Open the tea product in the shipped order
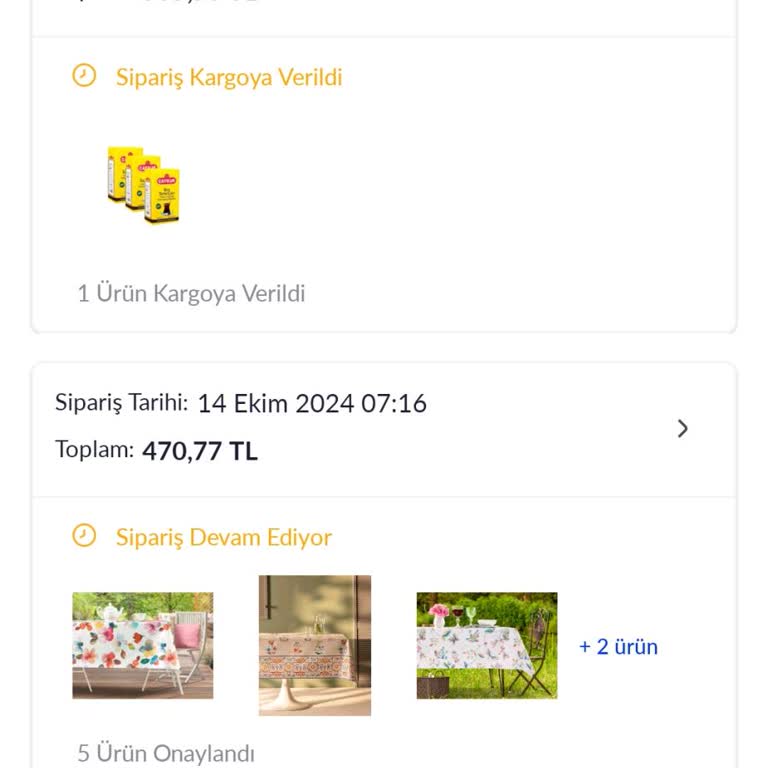768x768 pixels. [x=143, y=185]
